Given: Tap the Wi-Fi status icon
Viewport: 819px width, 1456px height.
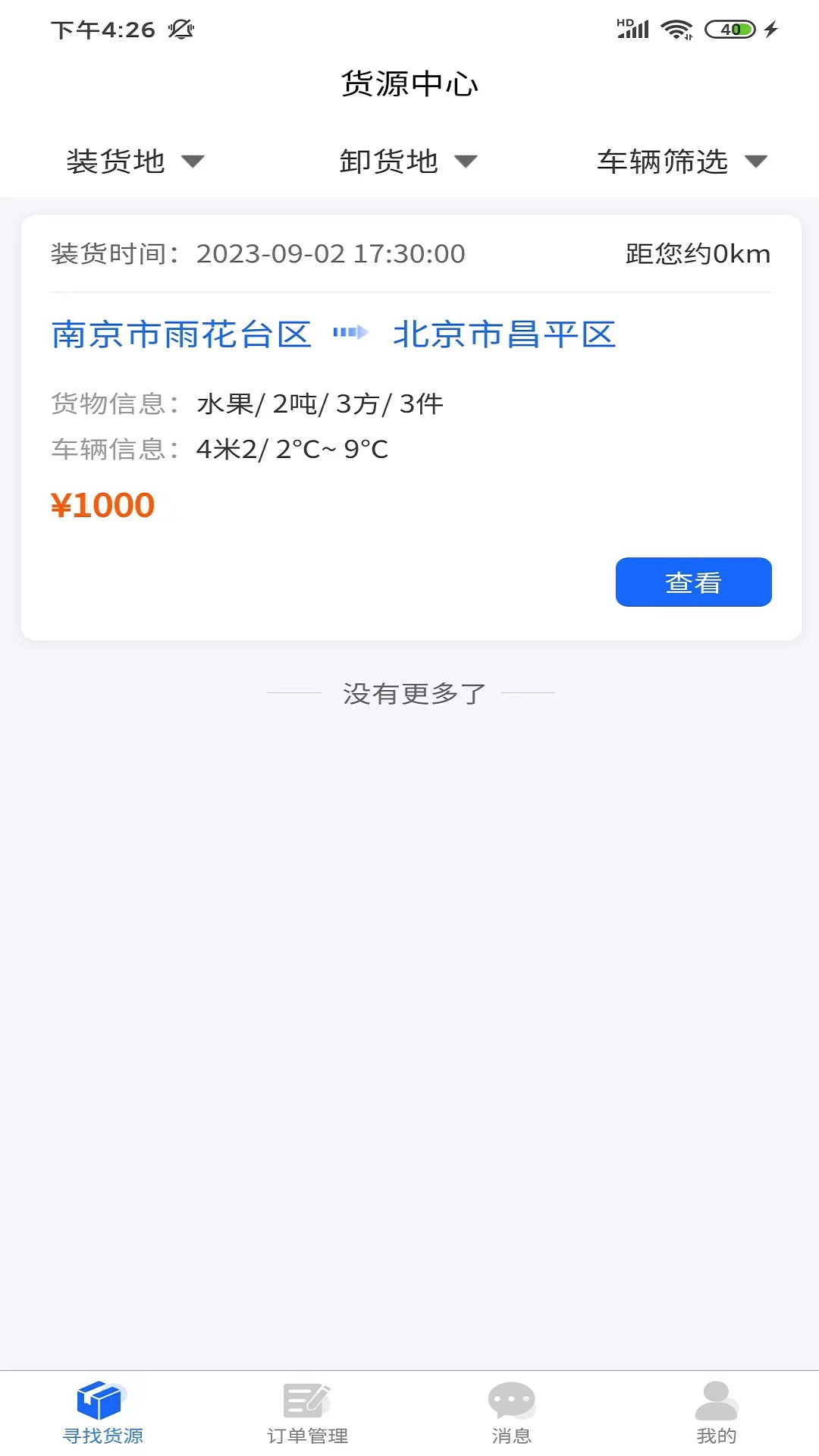Looking at the screenshot, I should click(x=677, y=29).
